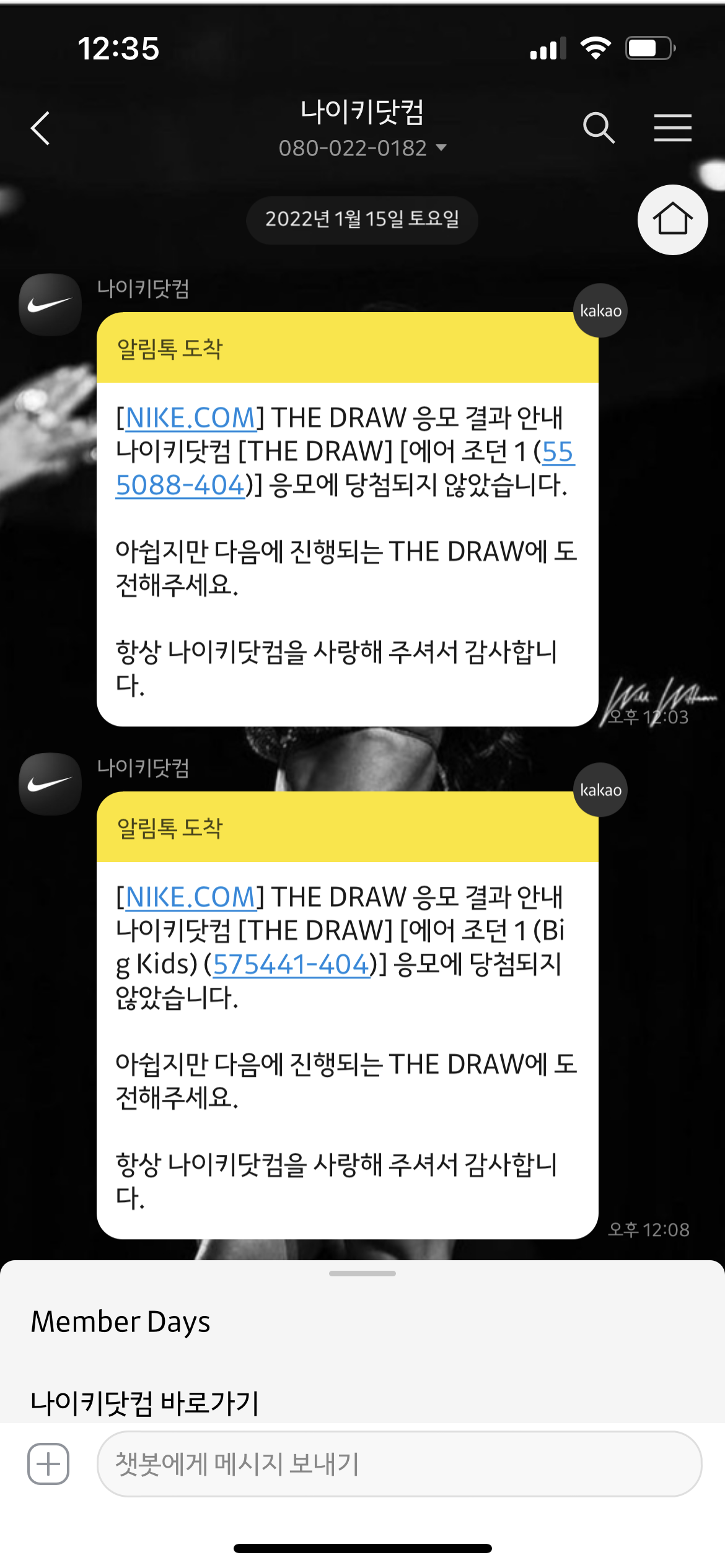The height and width of the screenshot is (1568, 725).
Task: Search within this chat
Action: click(x=599, y=128)
